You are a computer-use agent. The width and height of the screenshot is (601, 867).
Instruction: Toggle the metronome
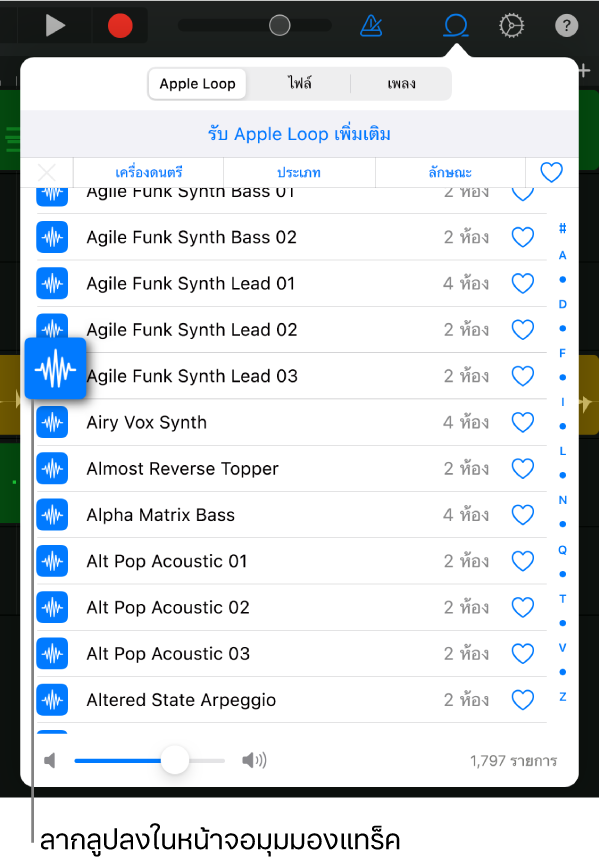(x=370, y=26)
